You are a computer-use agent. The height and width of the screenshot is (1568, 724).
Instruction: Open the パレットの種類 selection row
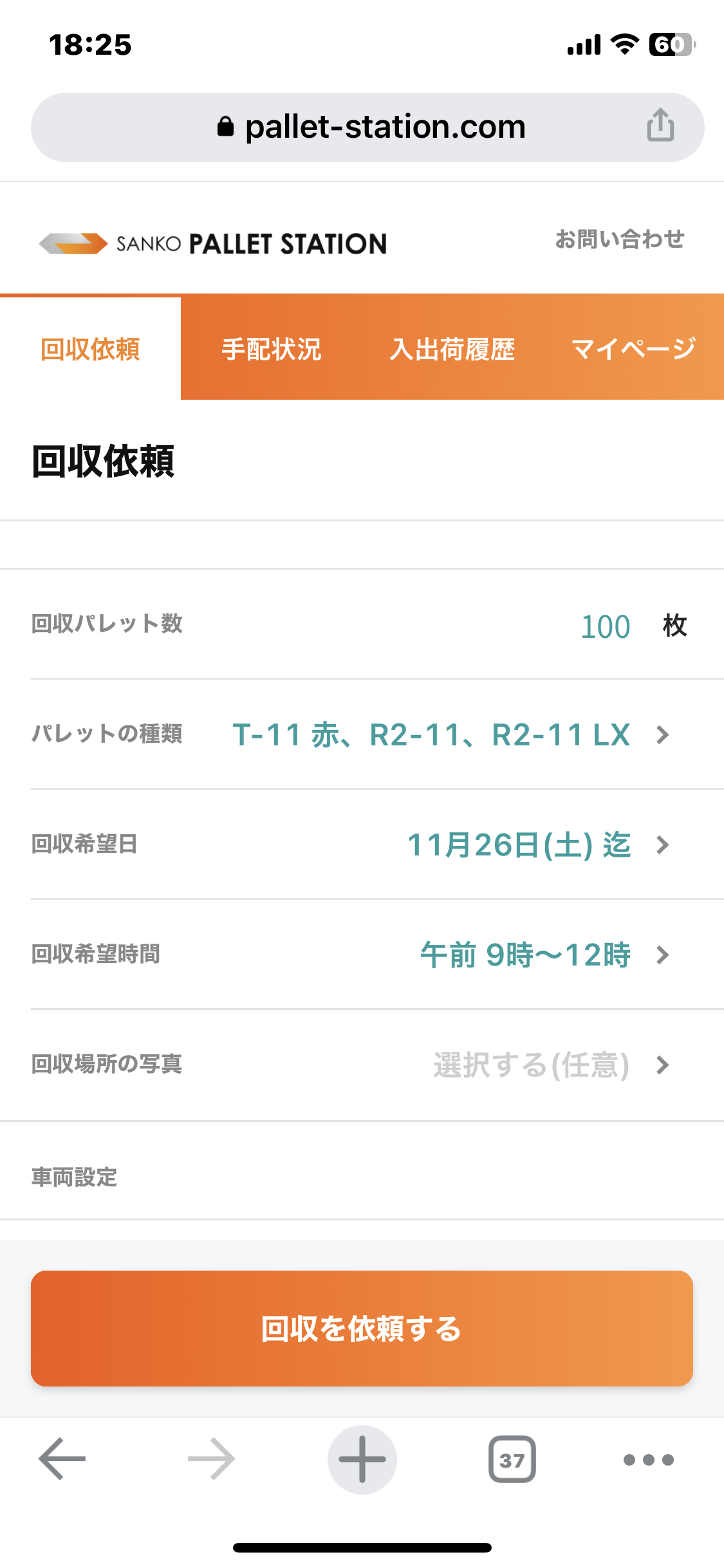tap(362, 734)
